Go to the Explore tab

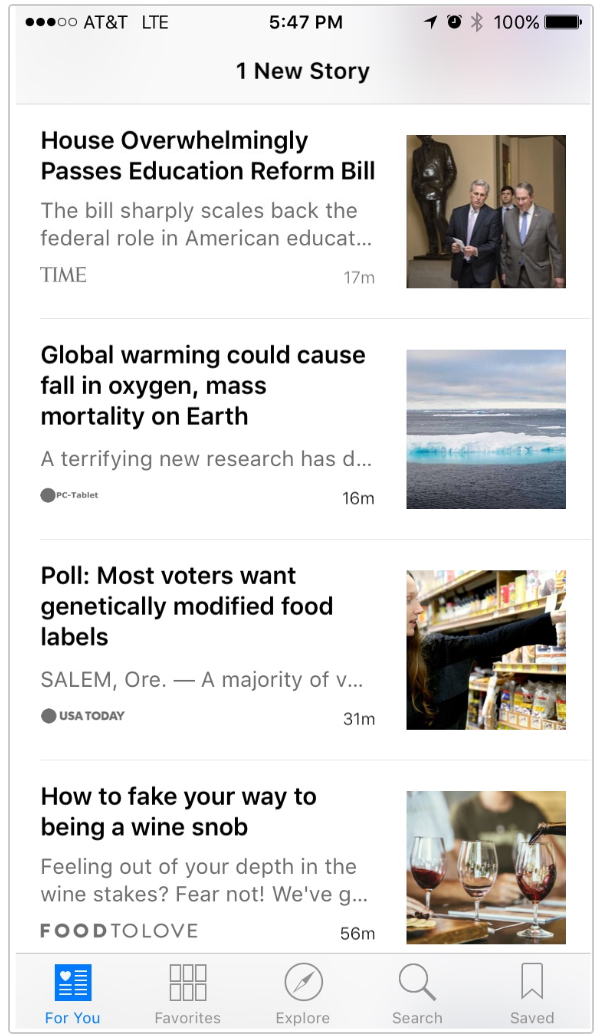tap(303, 994)
